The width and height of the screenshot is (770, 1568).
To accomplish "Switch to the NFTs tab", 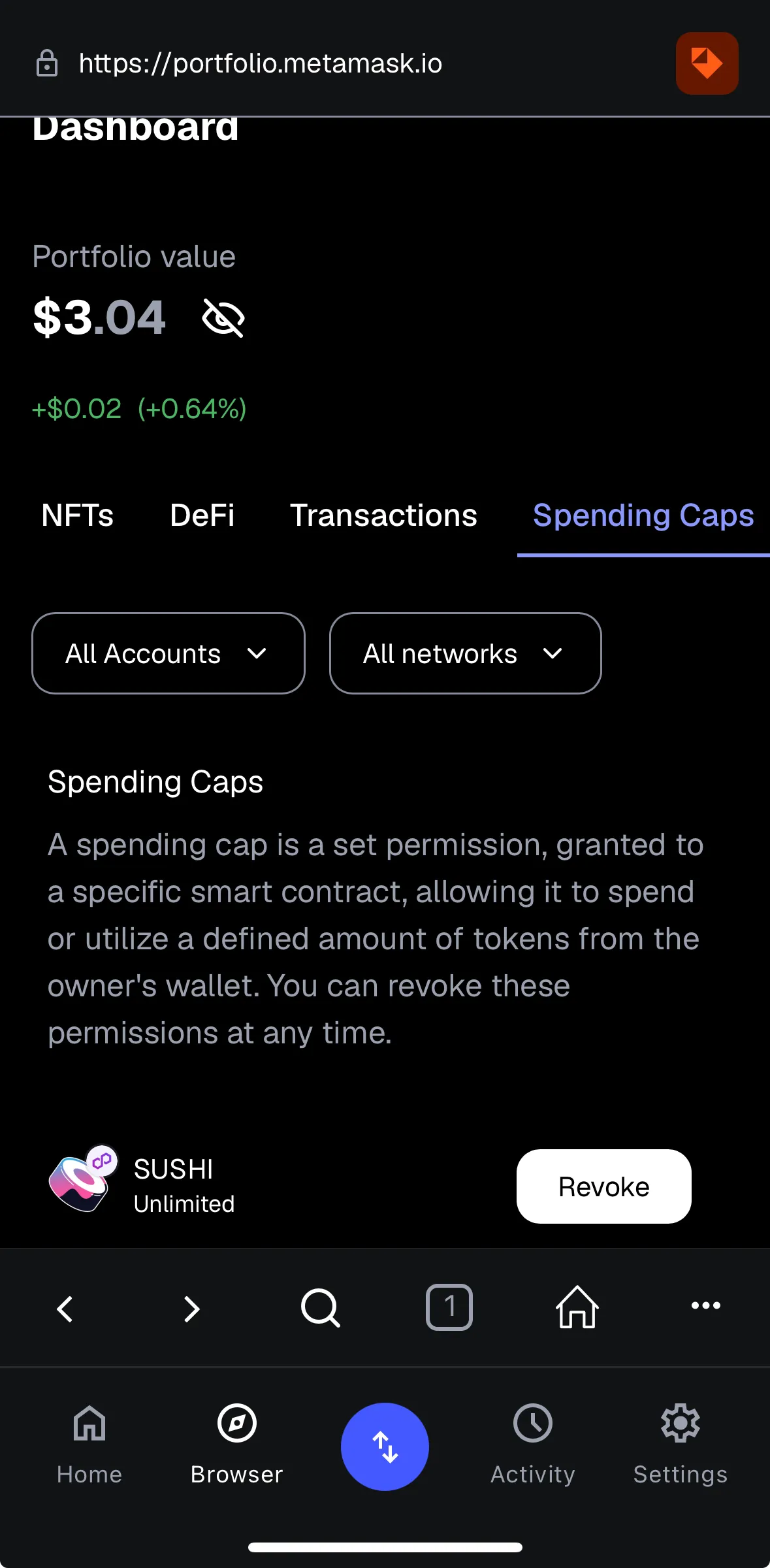I will point(76,515).
